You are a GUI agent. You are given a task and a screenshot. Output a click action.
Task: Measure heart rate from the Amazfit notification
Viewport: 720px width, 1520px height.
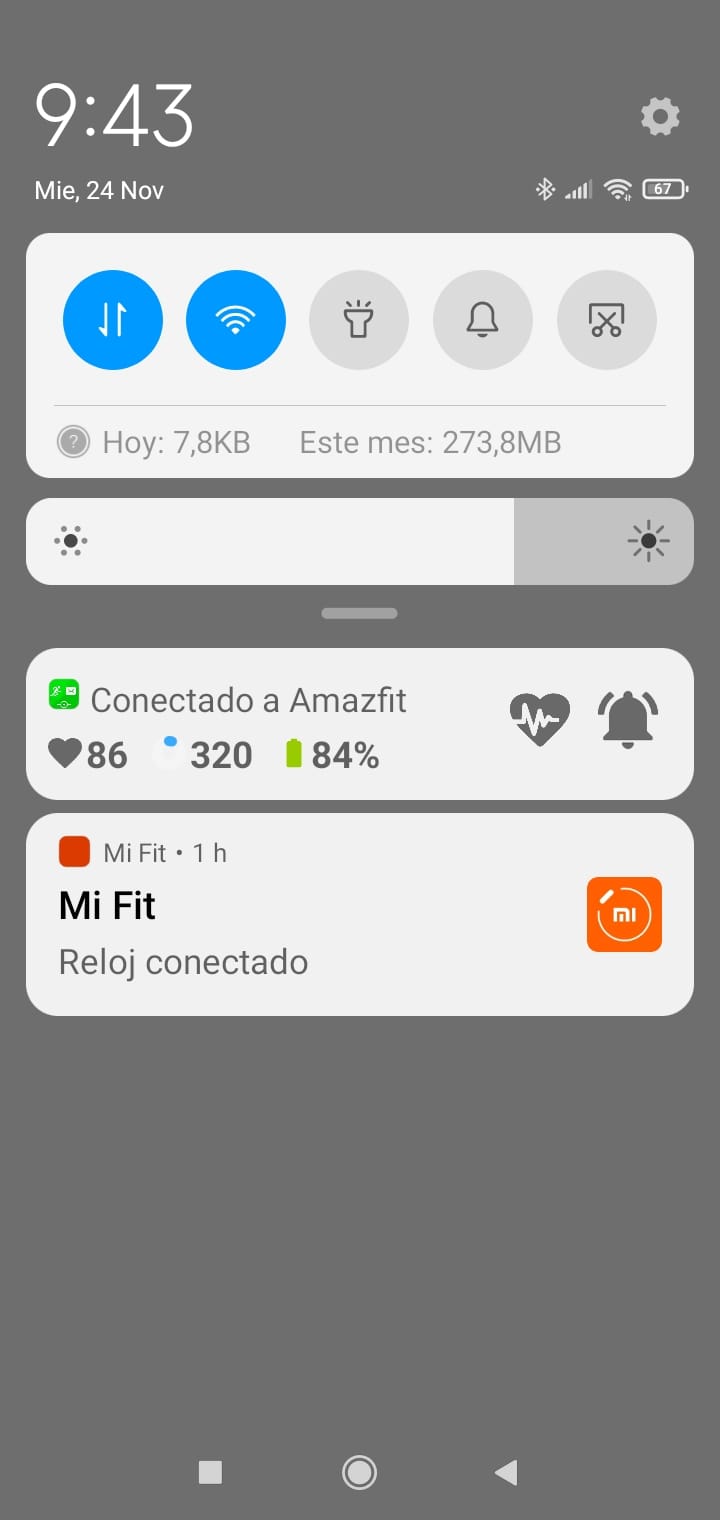[540, 719]
